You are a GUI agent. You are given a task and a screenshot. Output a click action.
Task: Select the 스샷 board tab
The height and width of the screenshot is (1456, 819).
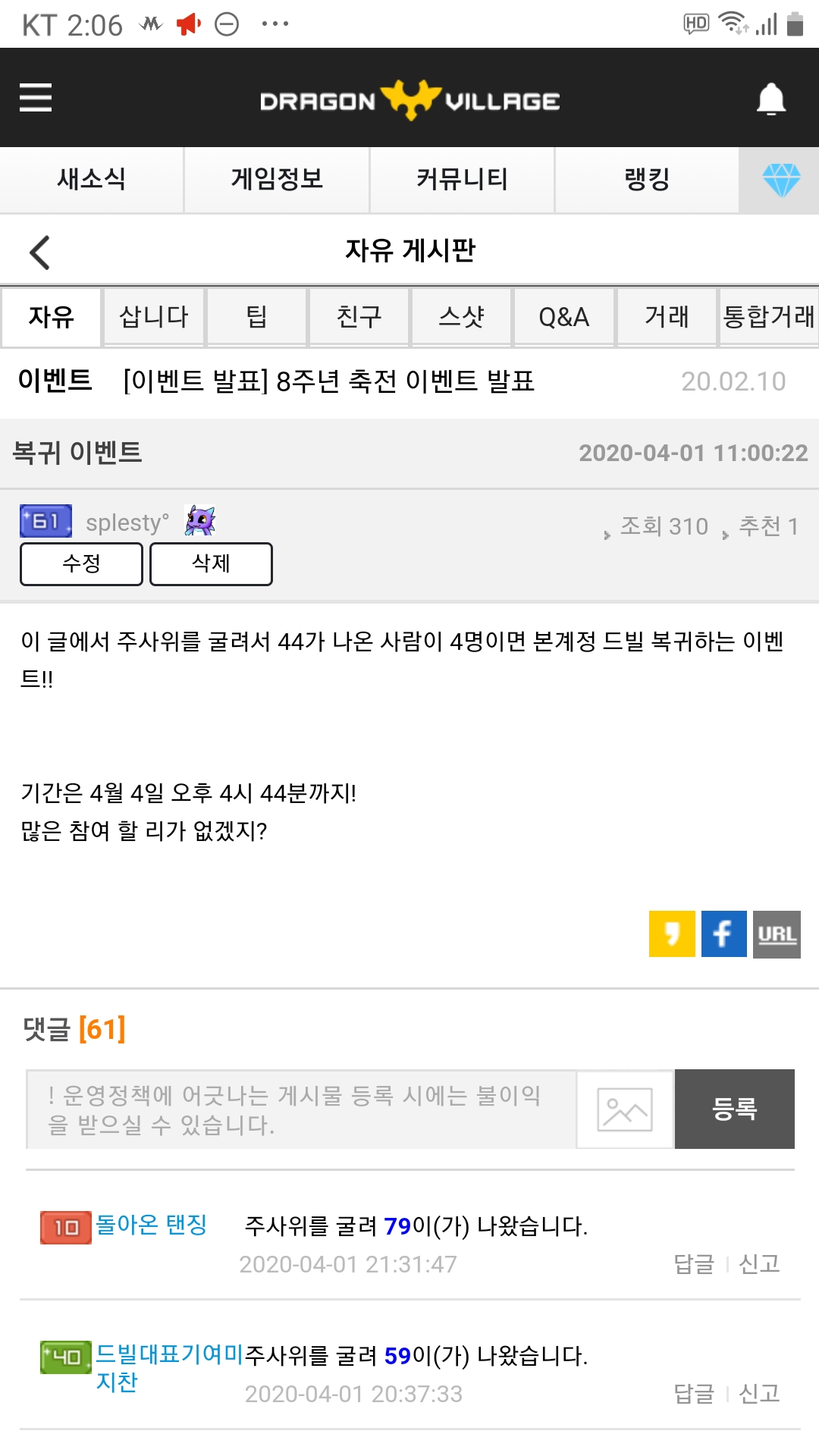tap(462, 317)
